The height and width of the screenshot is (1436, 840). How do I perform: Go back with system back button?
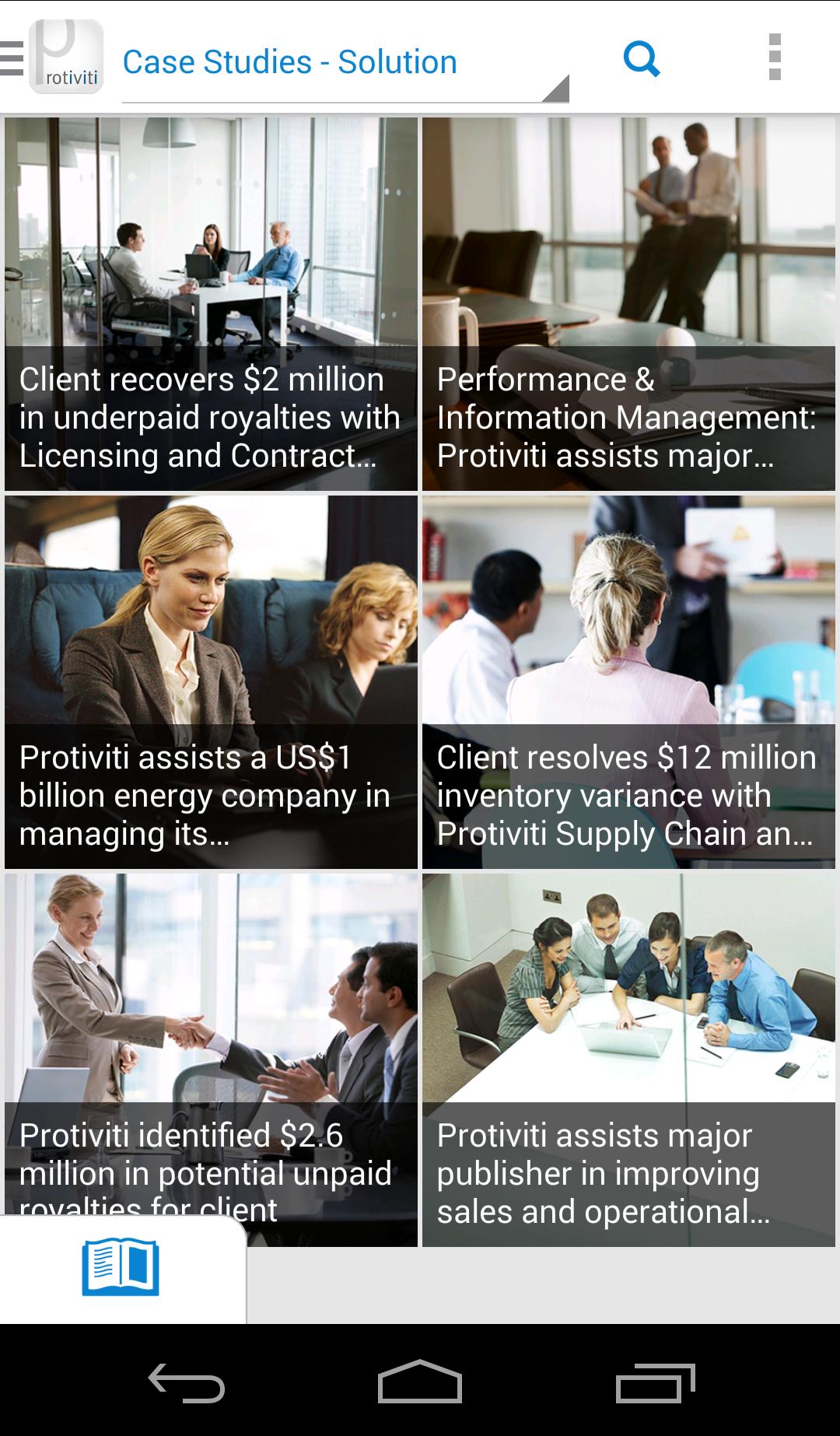[187, 1382]
